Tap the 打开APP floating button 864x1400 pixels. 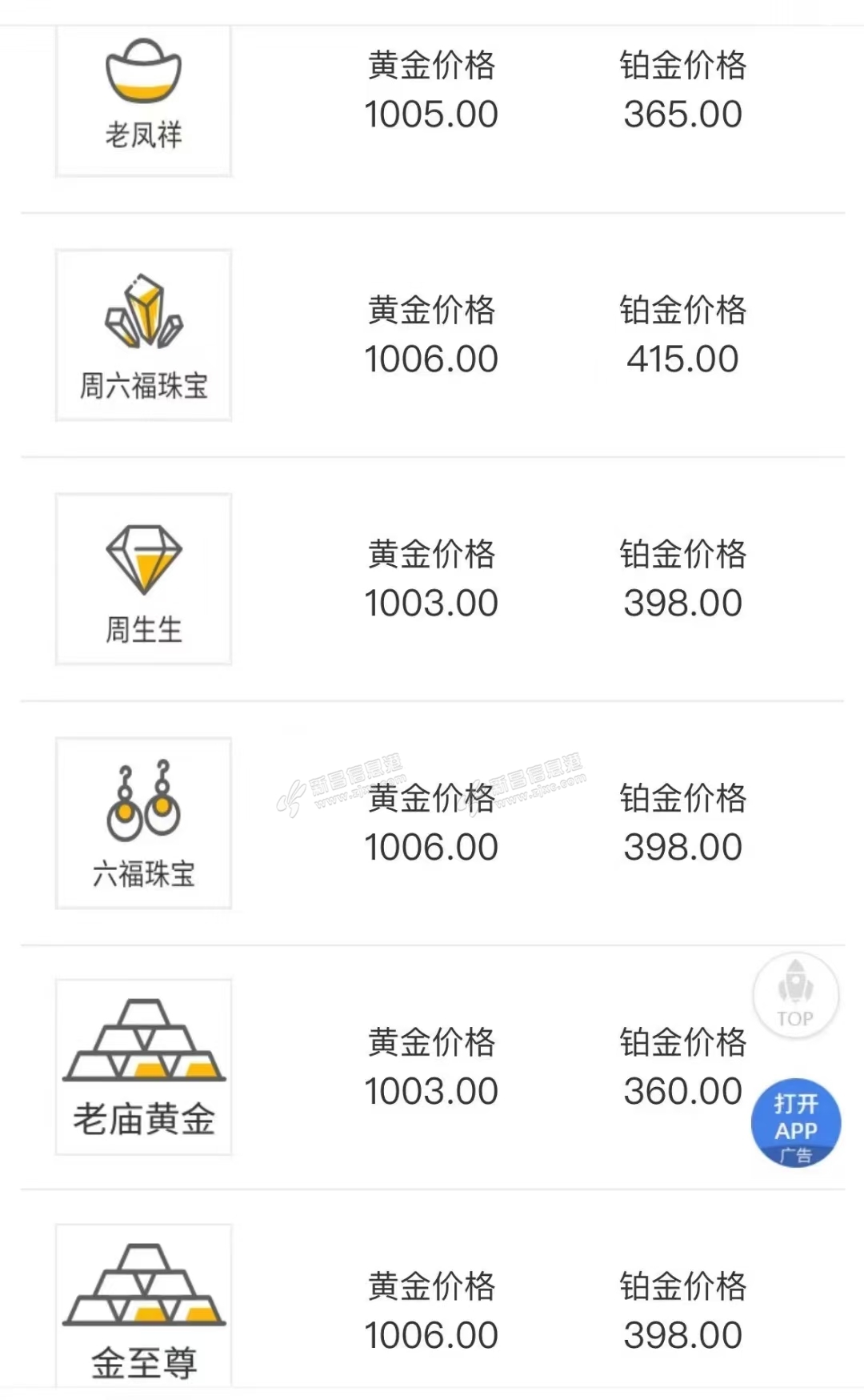click(795, 1122)
